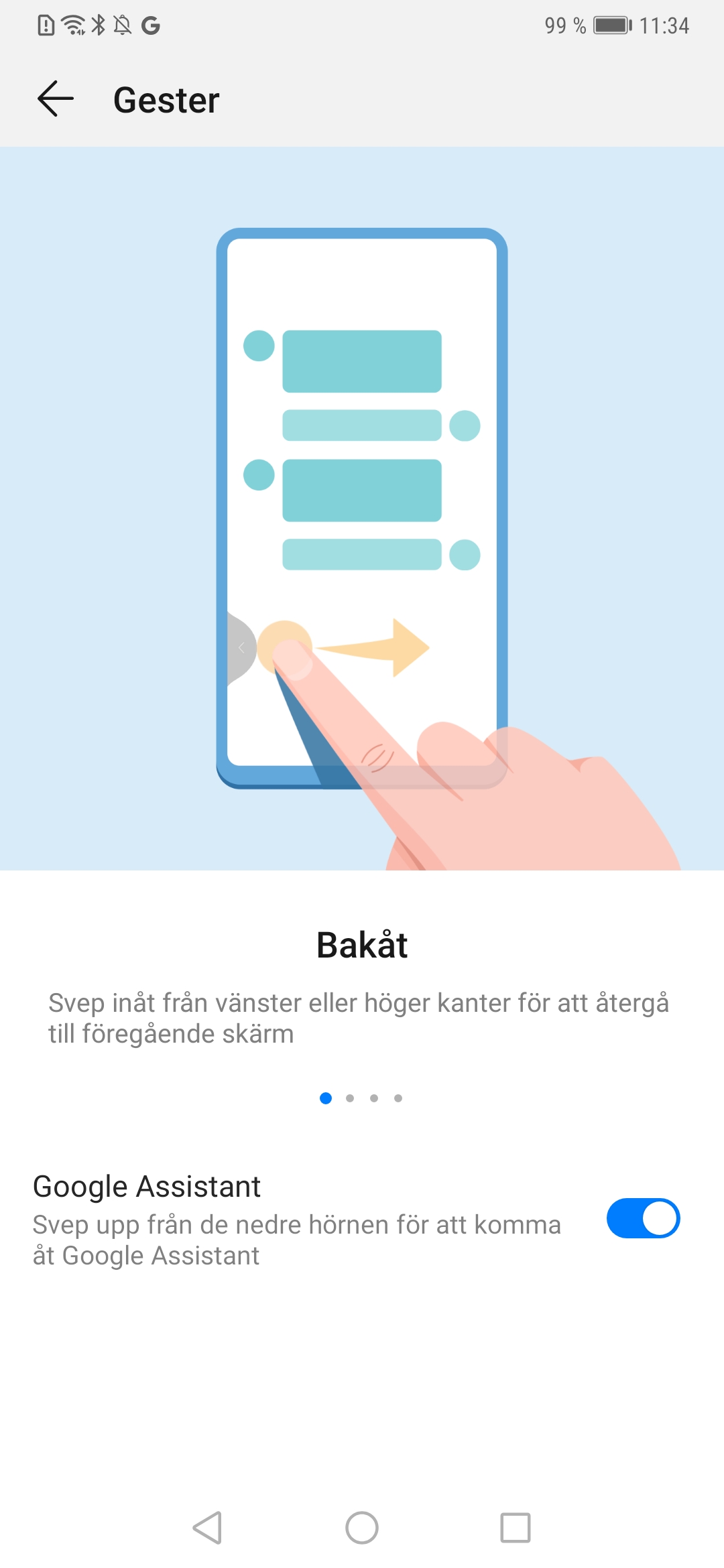Toggle the Google Assistant switch off
The image size is (724, 1568).
(643, 1218)
